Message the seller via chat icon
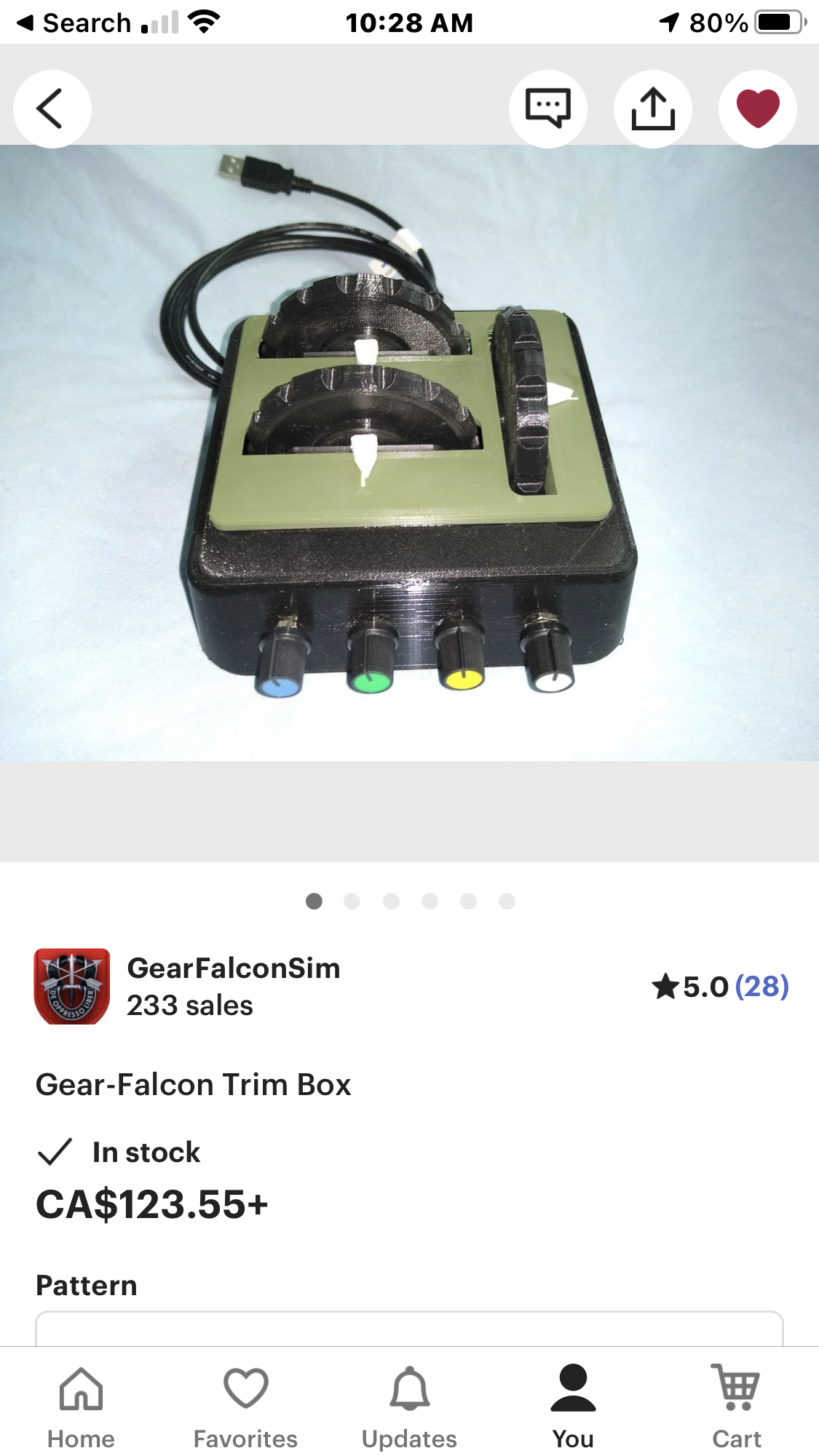 tap(547, 109)
